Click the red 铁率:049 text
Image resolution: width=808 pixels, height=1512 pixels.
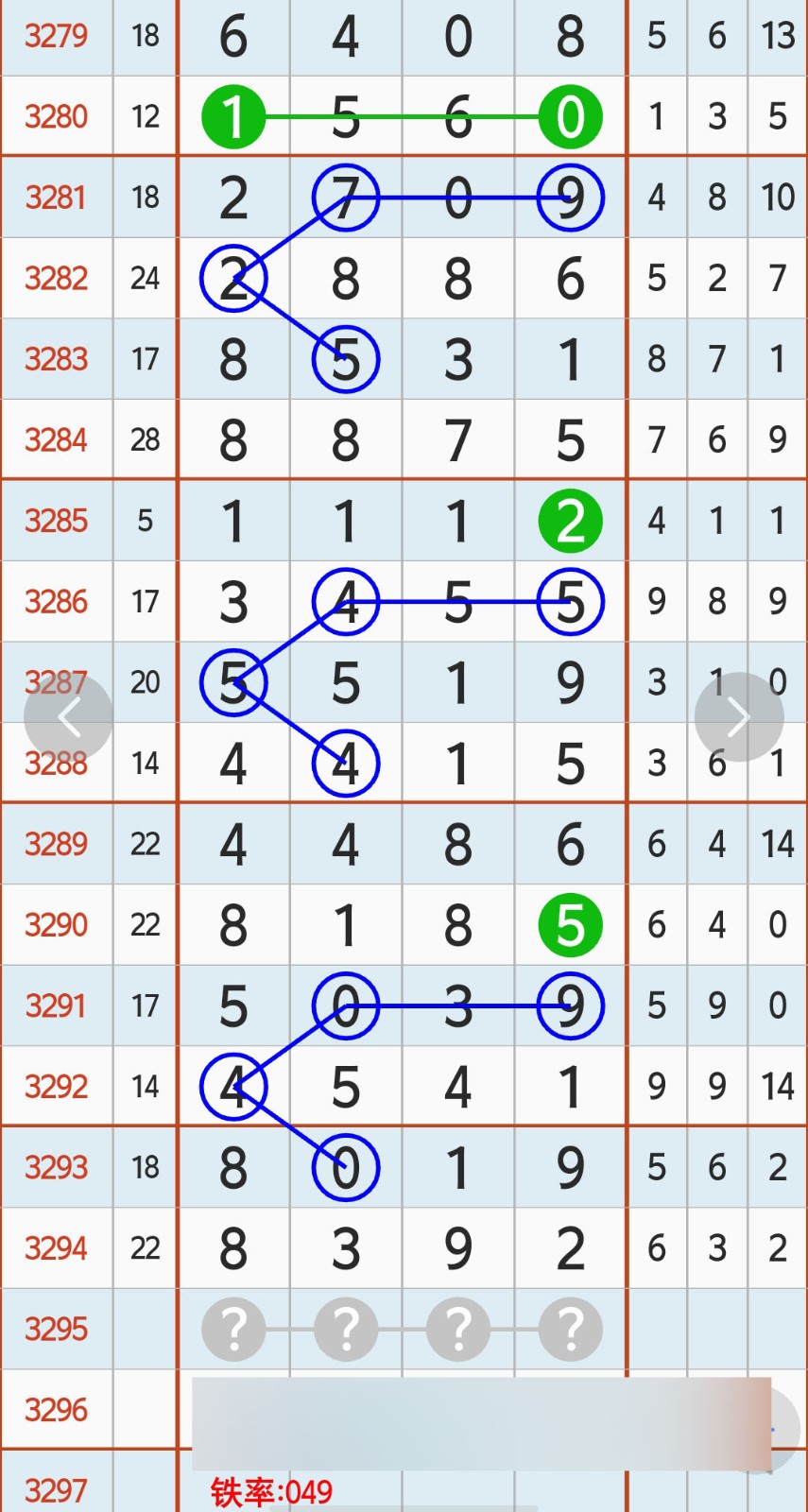[271, 1491]
